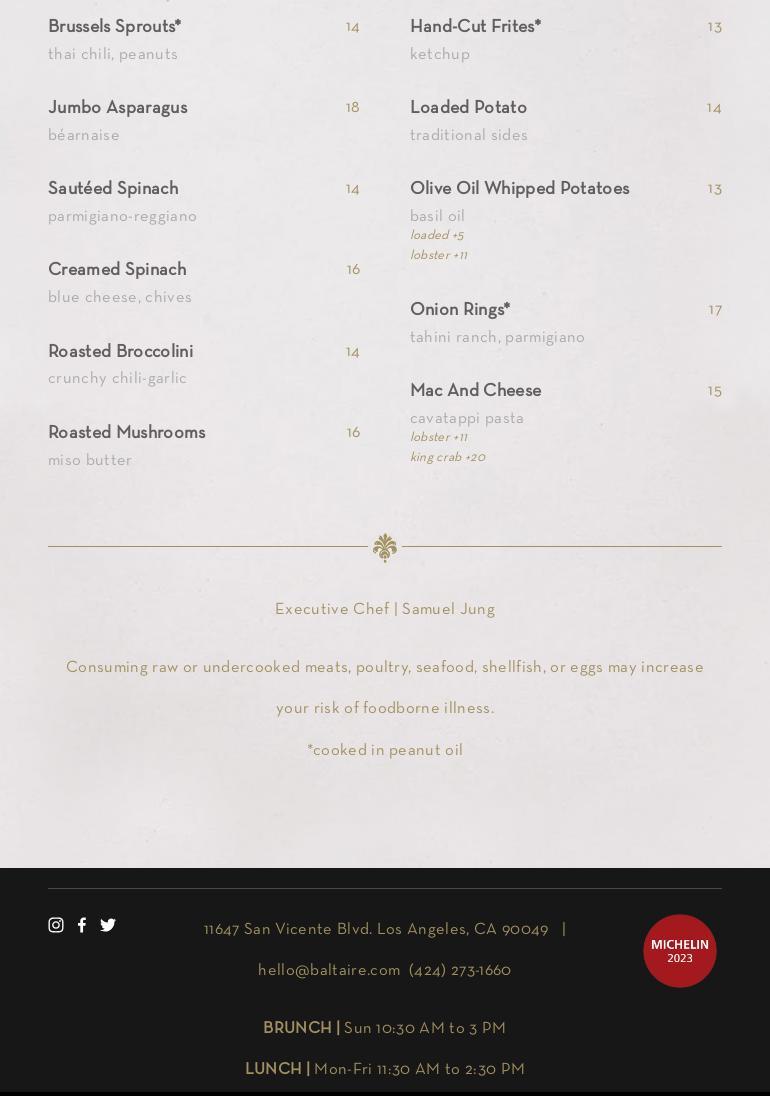
Task: Open the restaurant's Twitter profile
Action: (x=108, y=925)
